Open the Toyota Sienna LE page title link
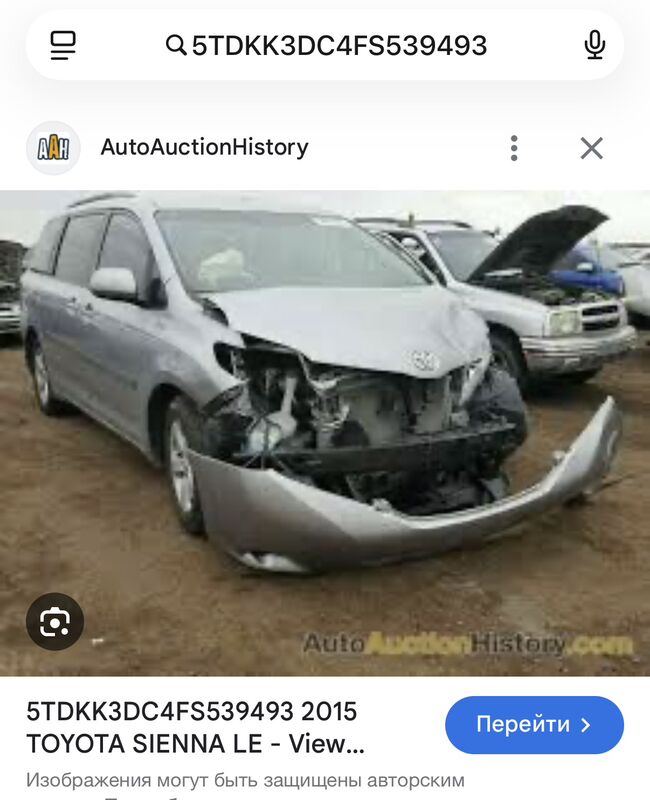This screenshot has width=650, height=800. [195, 727]
